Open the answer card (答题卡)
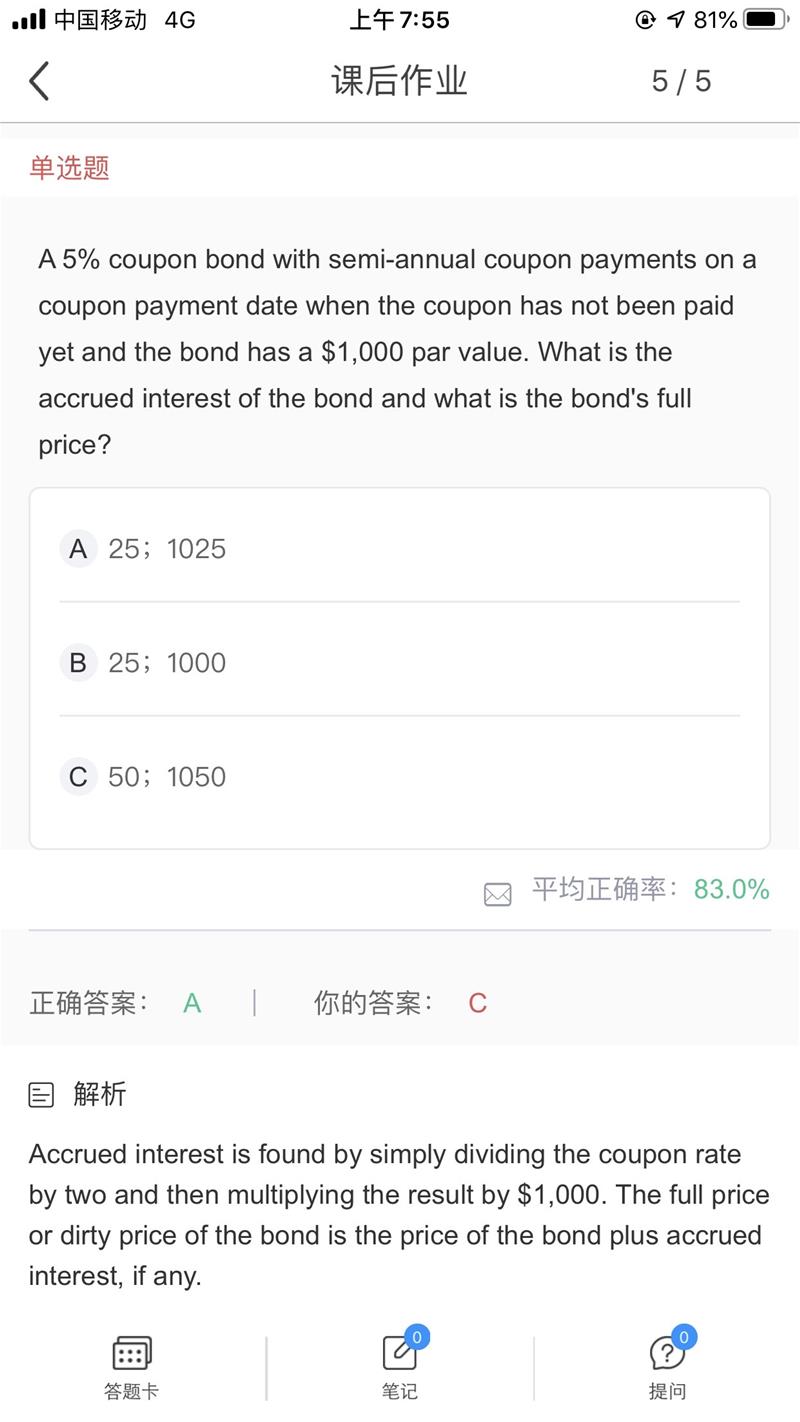800x1422 pixels. (x=132, y=1368)
